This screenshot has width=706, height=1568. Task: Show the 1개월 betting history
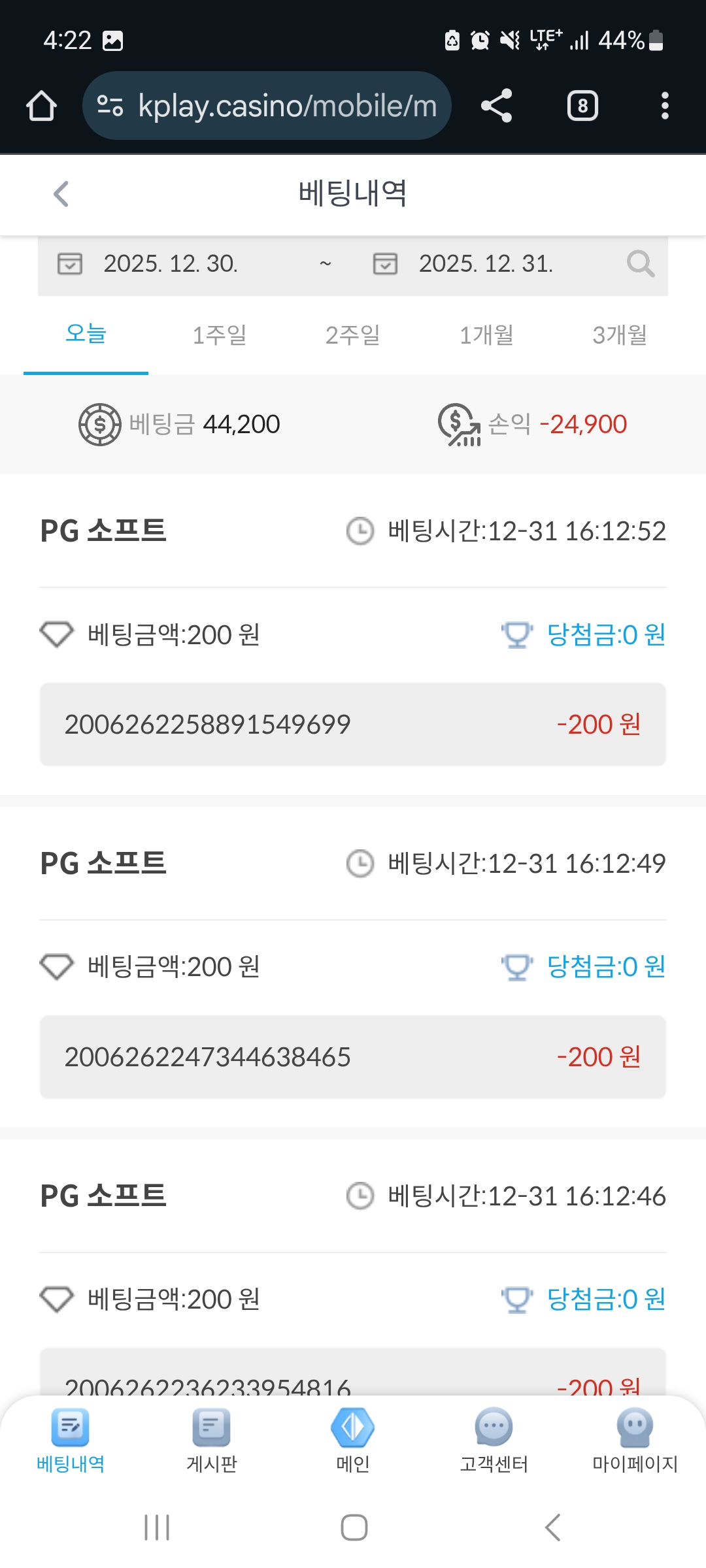[486, 335]
